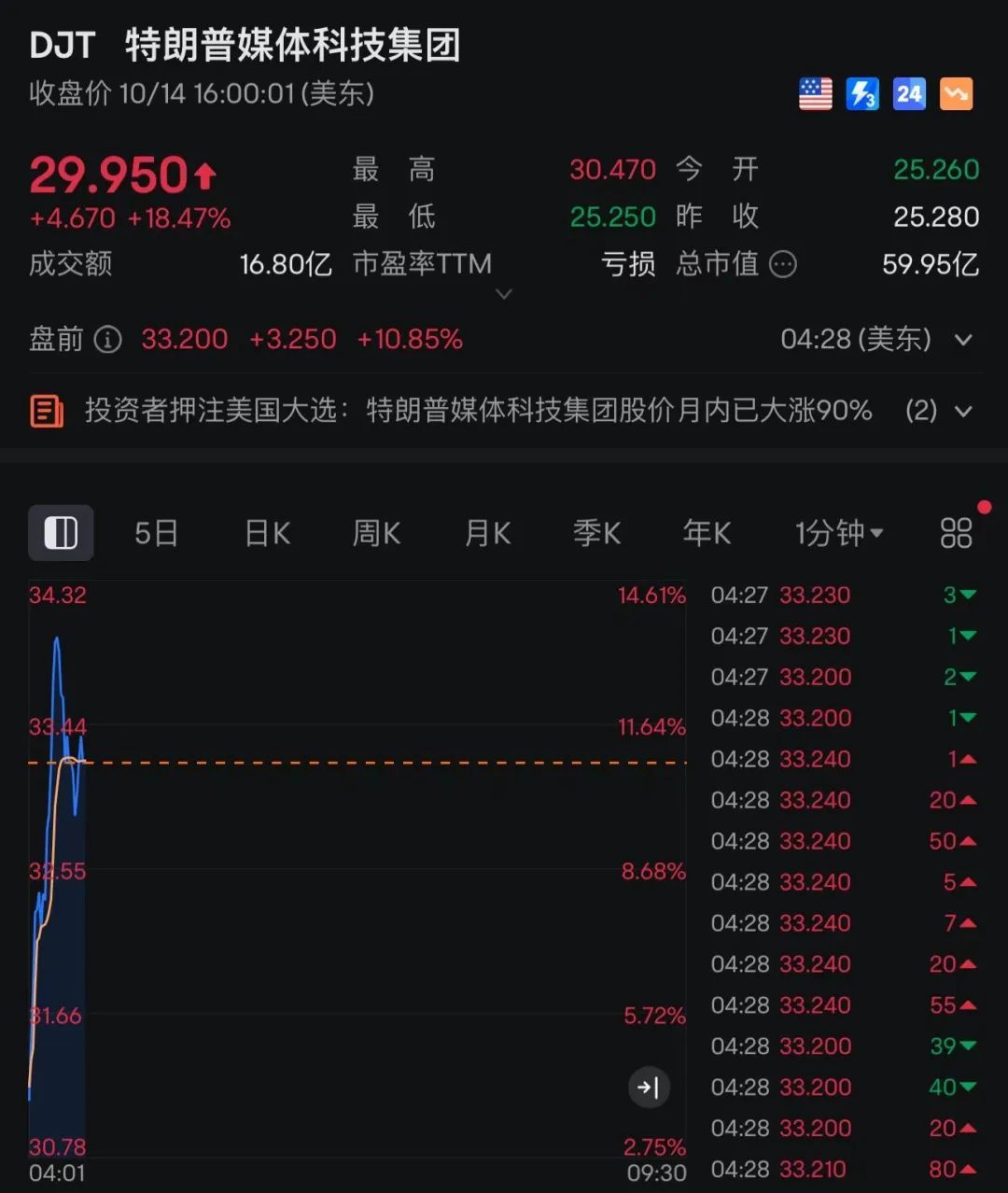Show the 月K chart
Screen dimensions: 1008x1193
pyautogui.click(x=487, y=533)
